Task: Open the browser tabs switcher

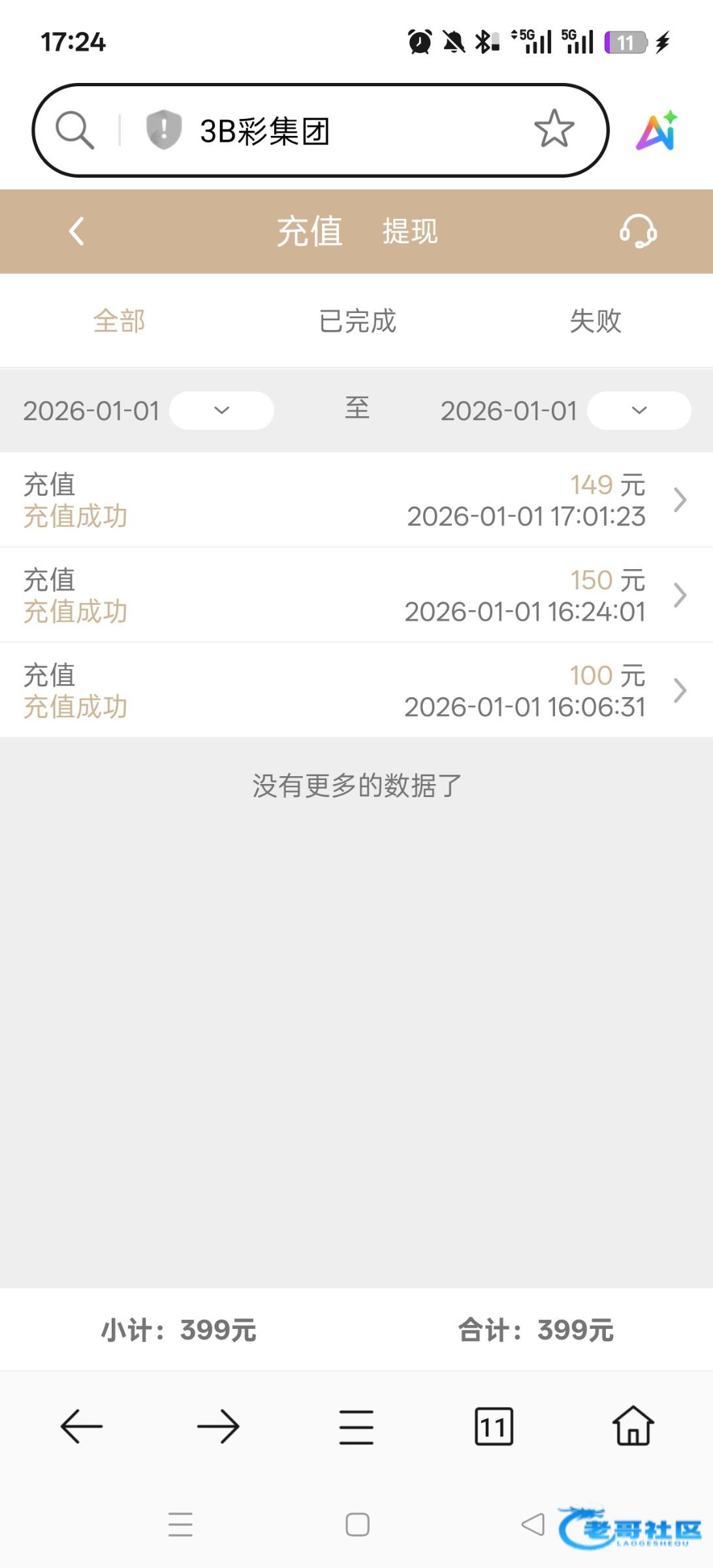Action: click(x=494, y=1427)
